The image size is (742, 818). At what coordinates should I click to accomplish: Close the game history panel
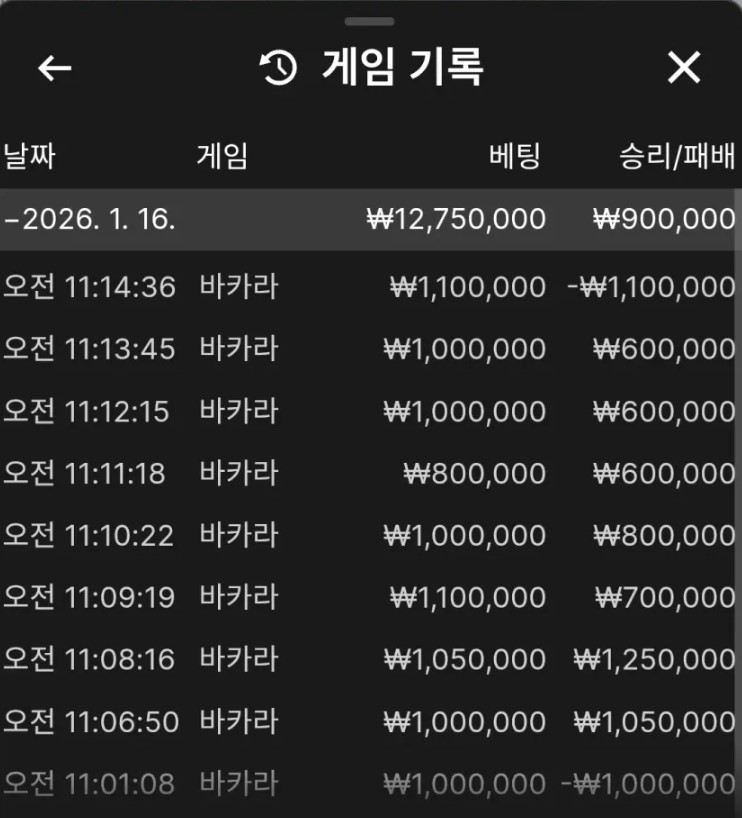[x=684, y=68]
